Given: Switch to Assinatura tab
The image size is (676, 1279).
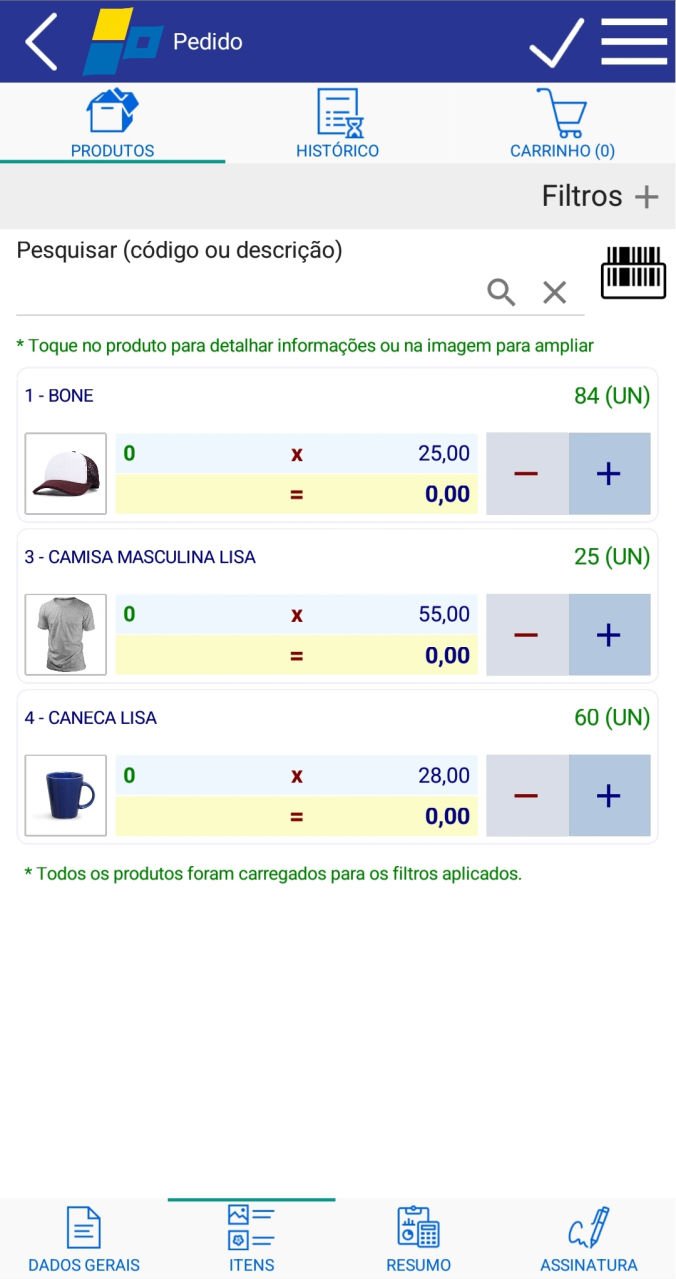Looking at the screenshot, I should tap(589, 1239).
